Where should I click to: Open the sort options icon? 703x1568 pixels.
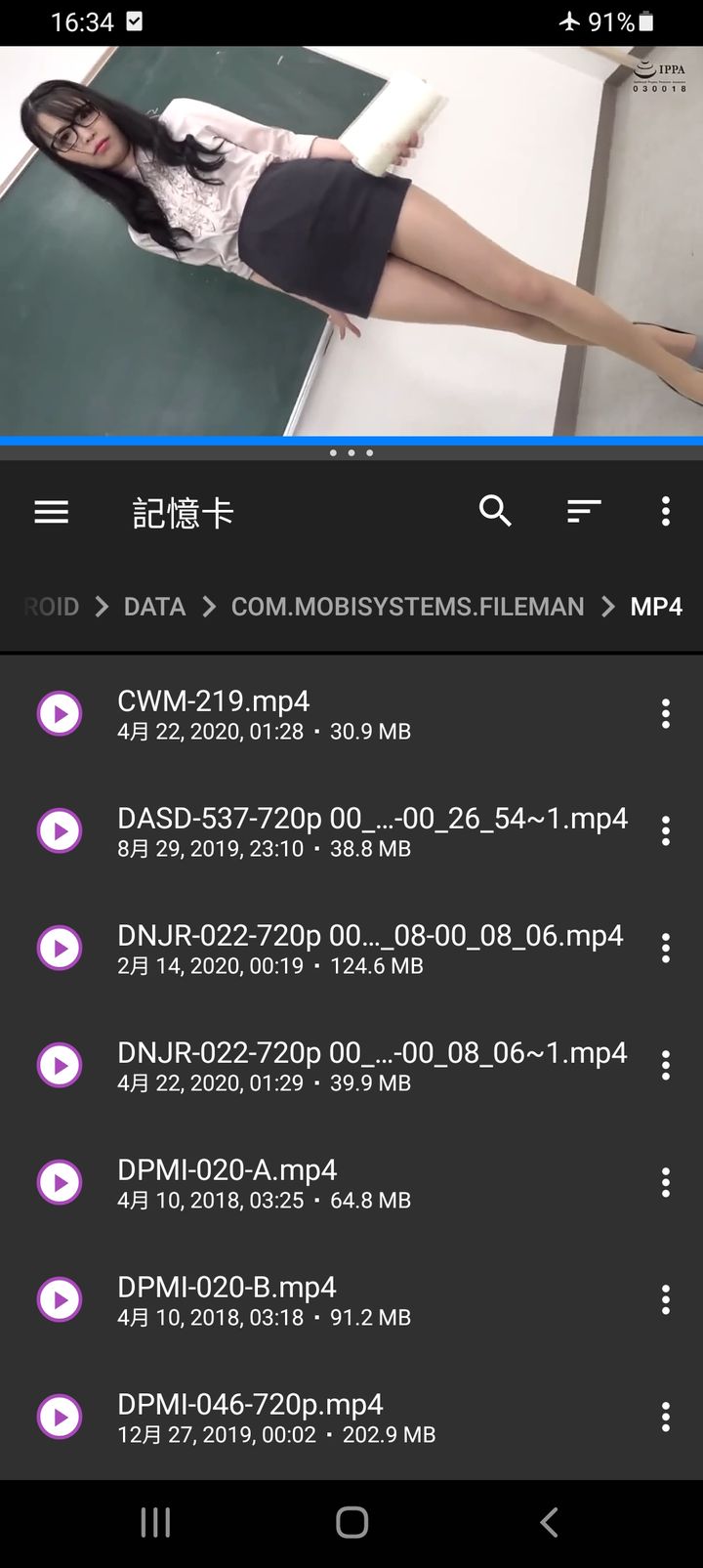pyautogui.click(x=584, y=511)
